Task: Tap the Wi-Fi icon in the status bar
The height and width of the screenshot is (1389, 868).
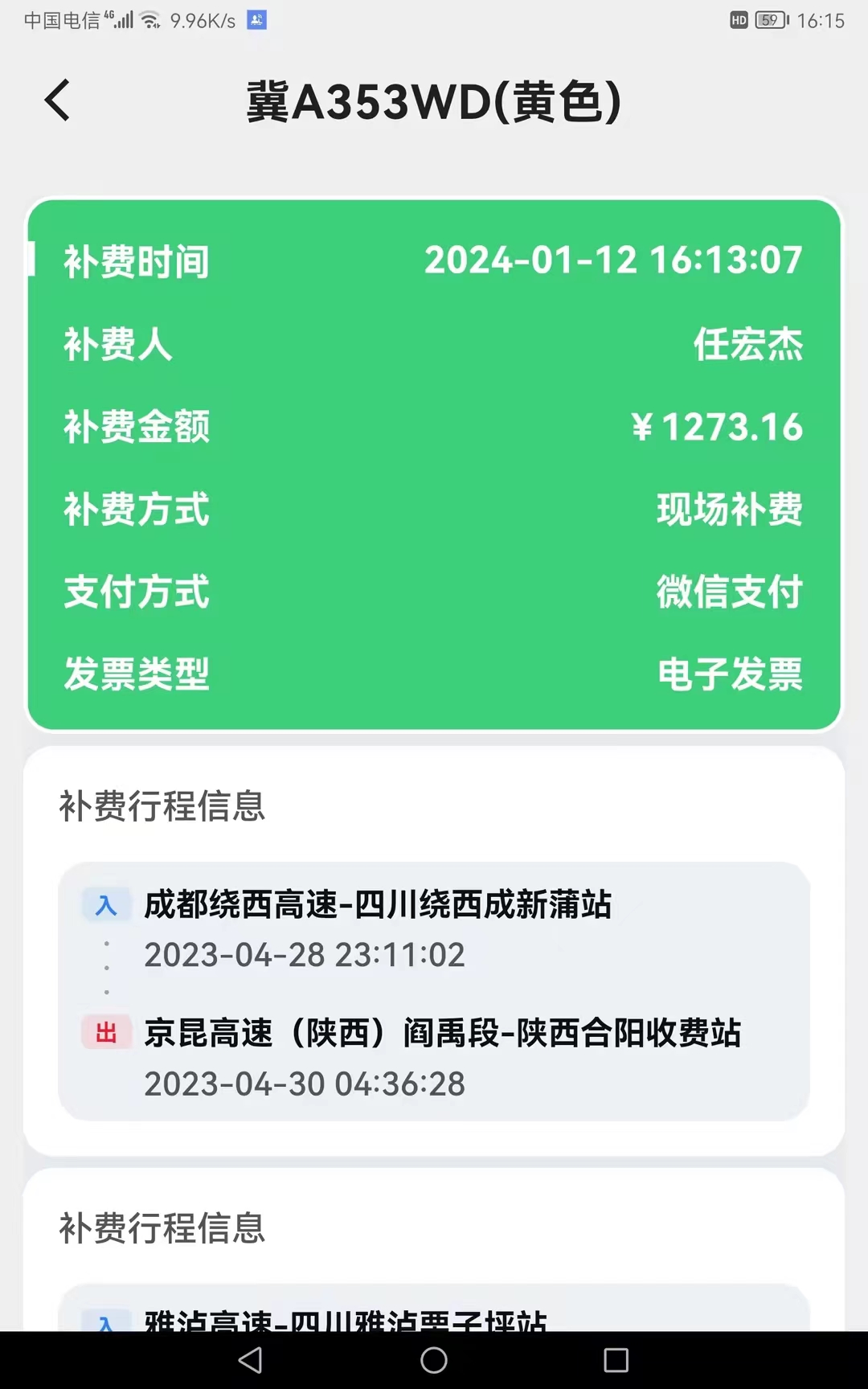Action: (x=149, y=19)
